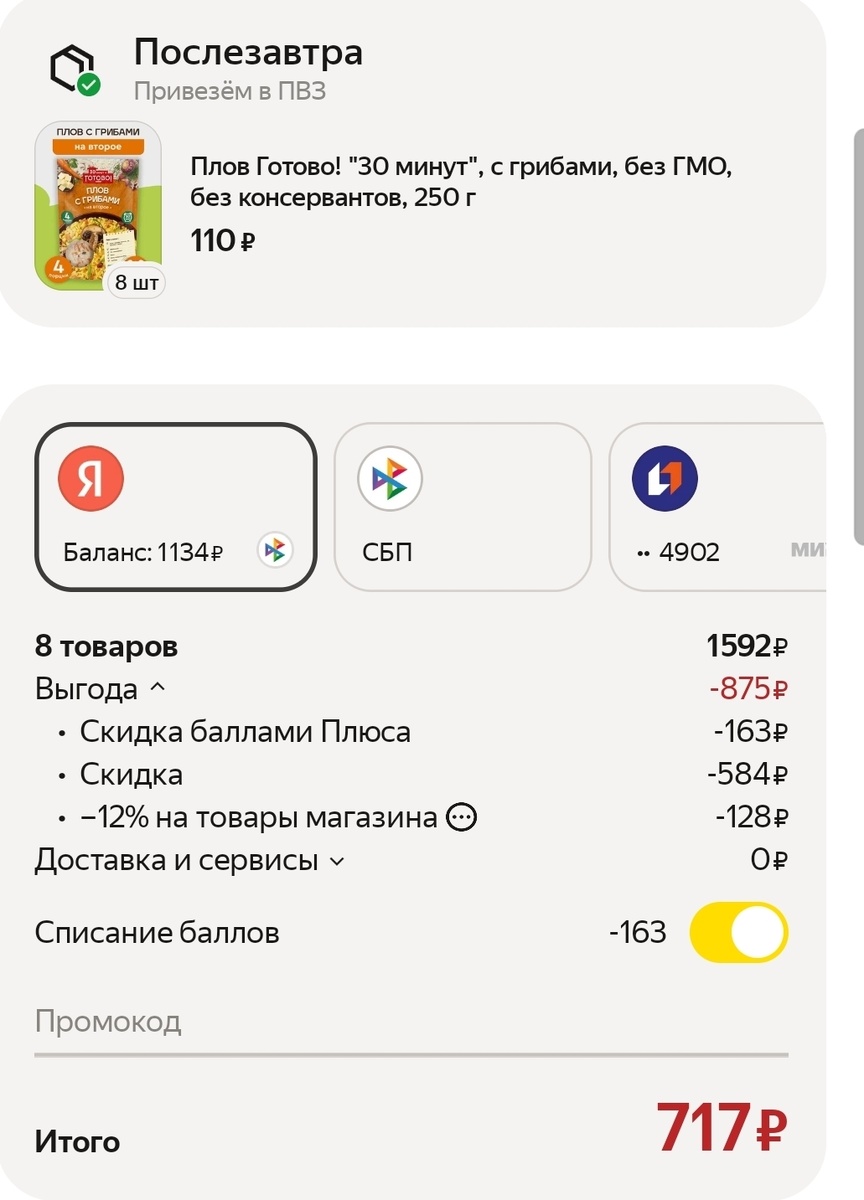Pay with the card ending in 4902

[717, 507]
